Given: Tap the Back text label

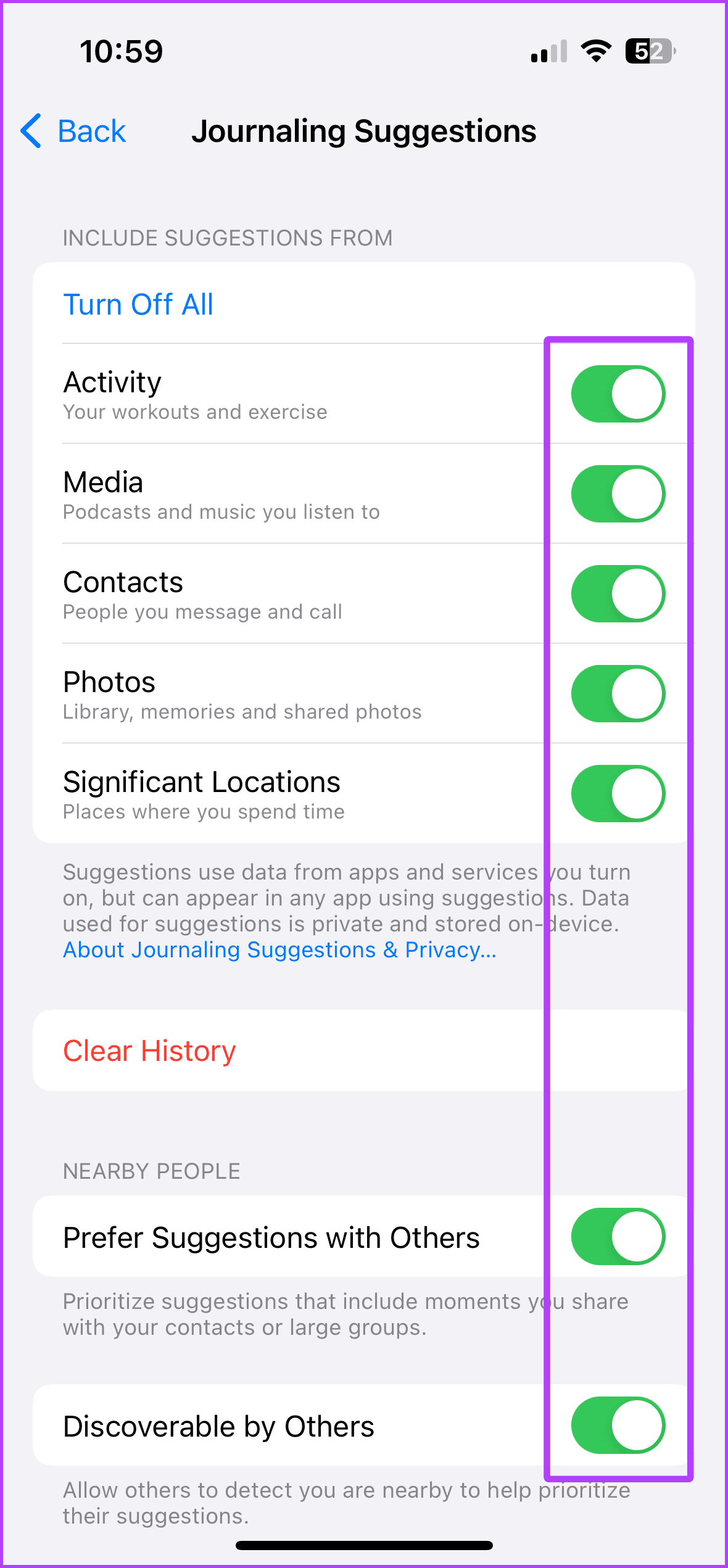Looking at the screenshot, I should (x=91, y=130).
